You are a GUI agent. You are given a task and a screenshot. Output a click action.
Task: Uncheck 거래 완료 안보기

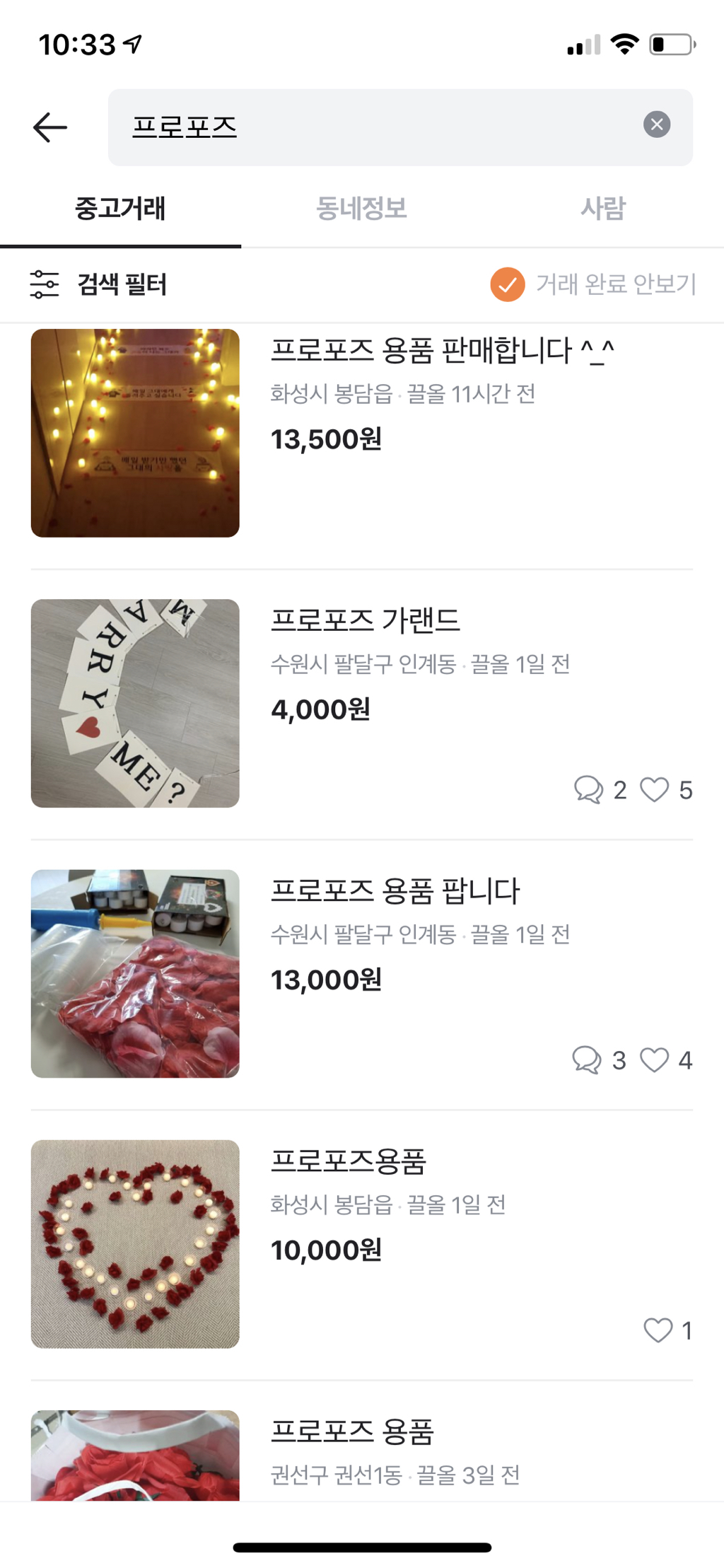pos(508,284)
